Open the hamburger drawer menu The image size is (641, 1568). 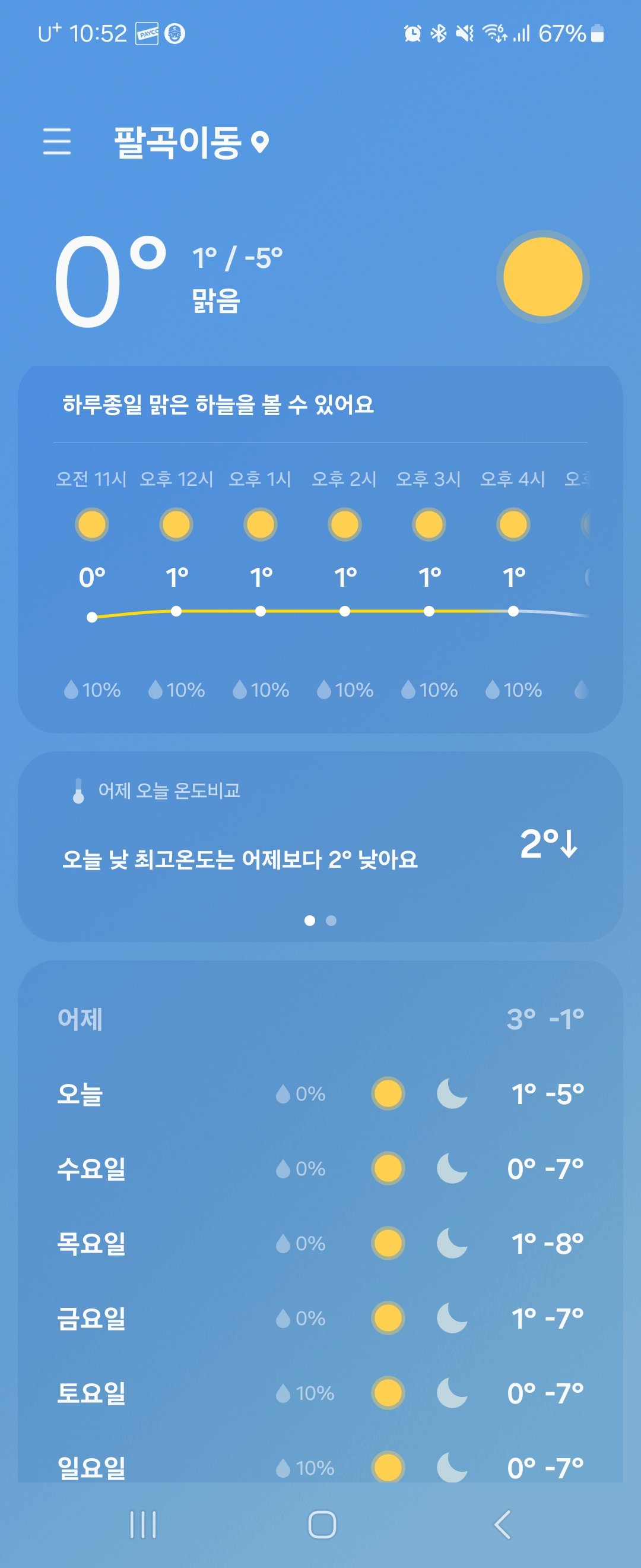(x=56, y=141)
